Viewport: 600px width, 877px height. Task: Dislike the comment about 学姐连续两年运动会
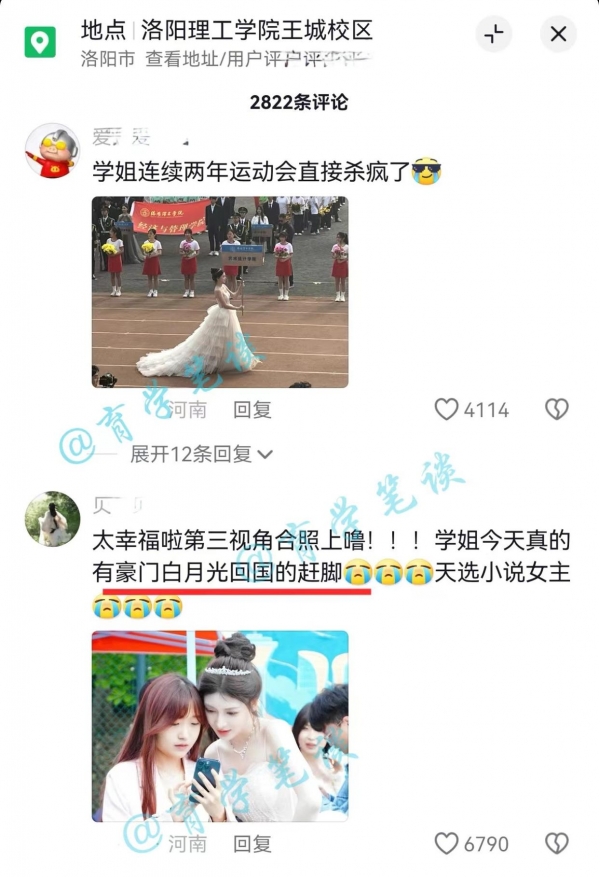[556, 409]
